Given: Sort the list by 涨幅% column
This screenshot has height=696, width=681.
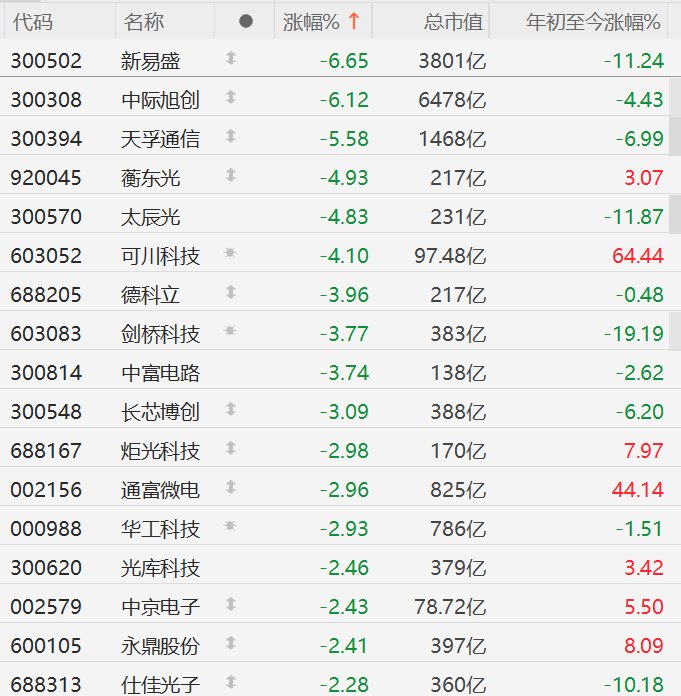Looking at the screenshot, I should click(x=311, y=21).
